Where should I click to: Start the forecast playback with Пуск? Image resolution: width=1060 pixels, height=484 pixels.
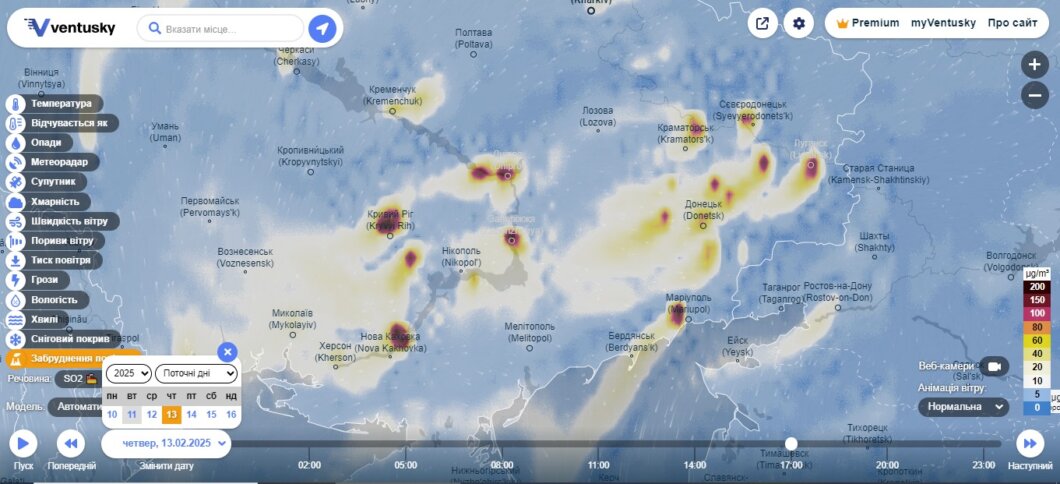pos(24,443)
